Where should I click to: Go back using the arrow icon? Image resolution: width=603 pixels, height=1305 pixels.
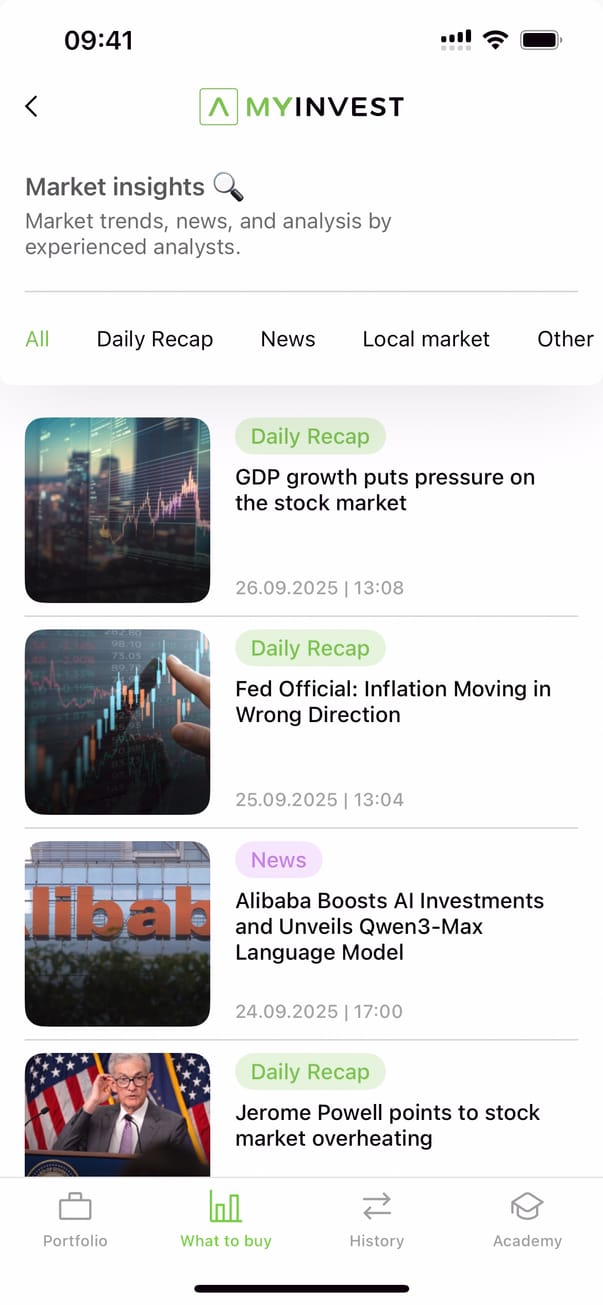click(32, 106)
